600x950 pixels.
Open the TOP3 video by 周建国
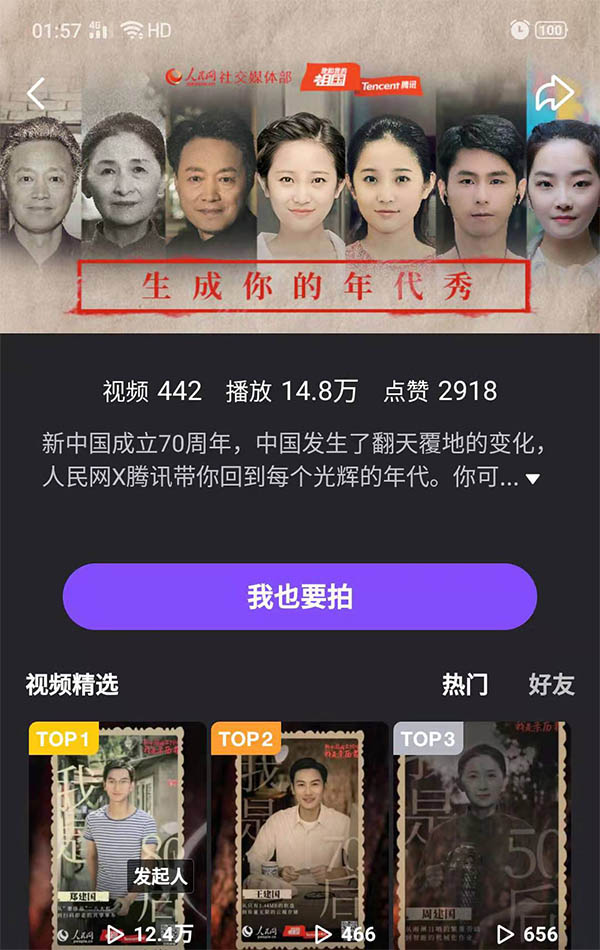point(480,835)
